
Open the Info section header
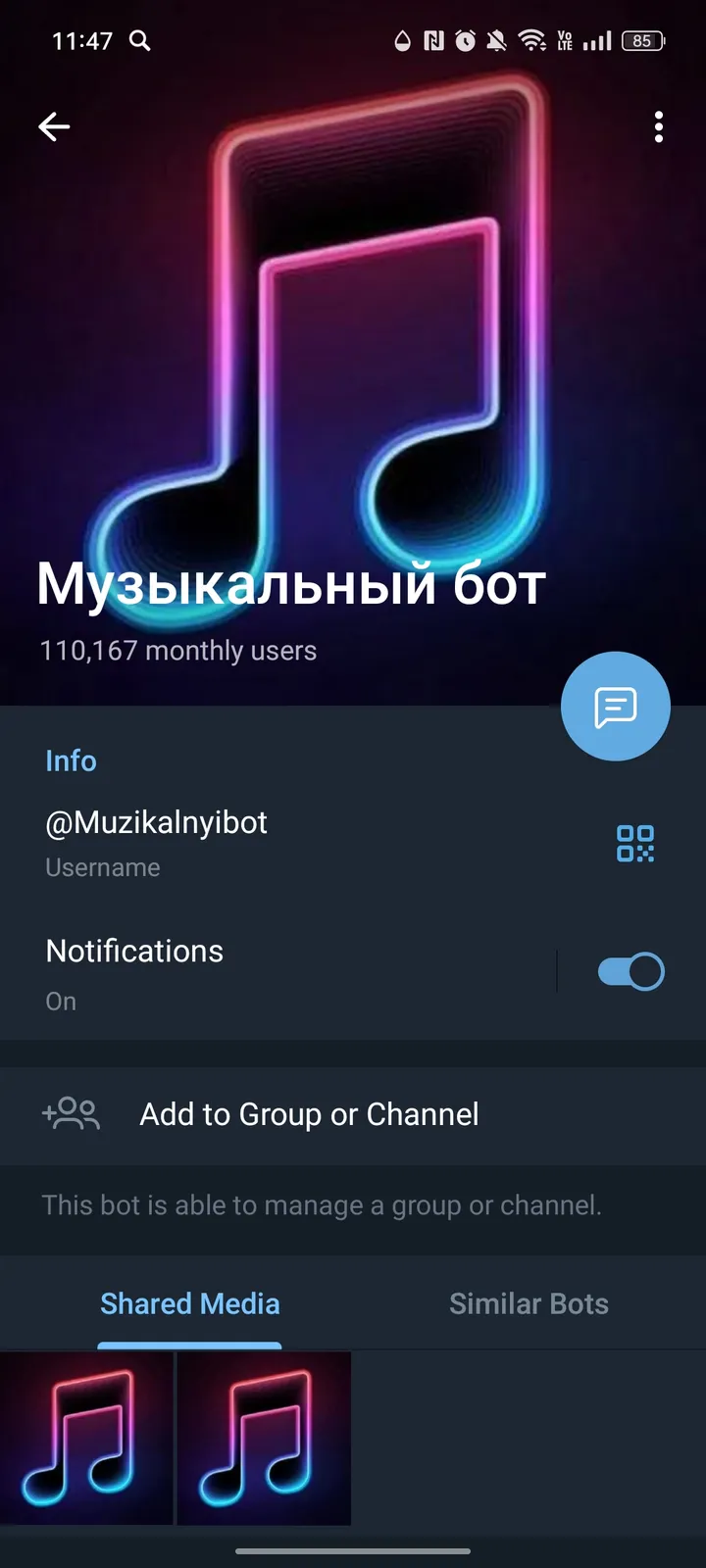click(x=71, y=760)
